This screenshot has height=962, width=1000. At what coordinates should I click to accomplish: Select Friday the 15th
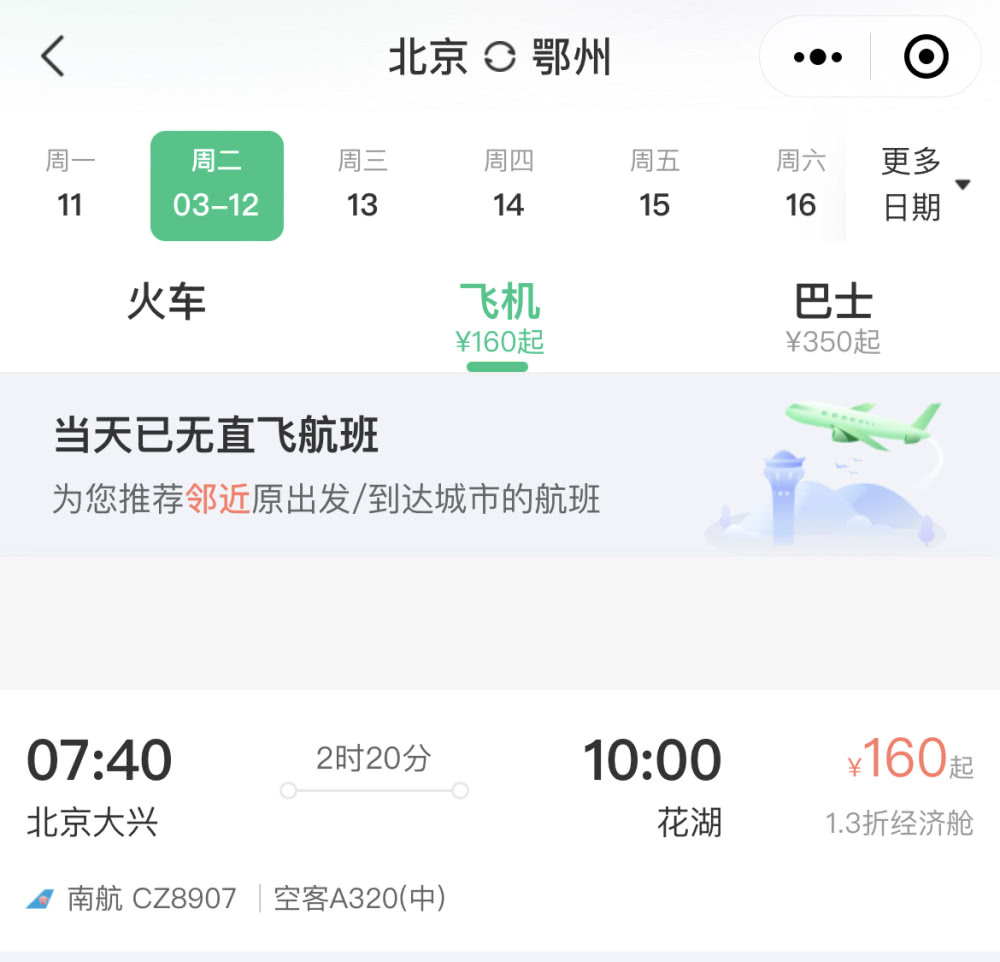(655, 185)
